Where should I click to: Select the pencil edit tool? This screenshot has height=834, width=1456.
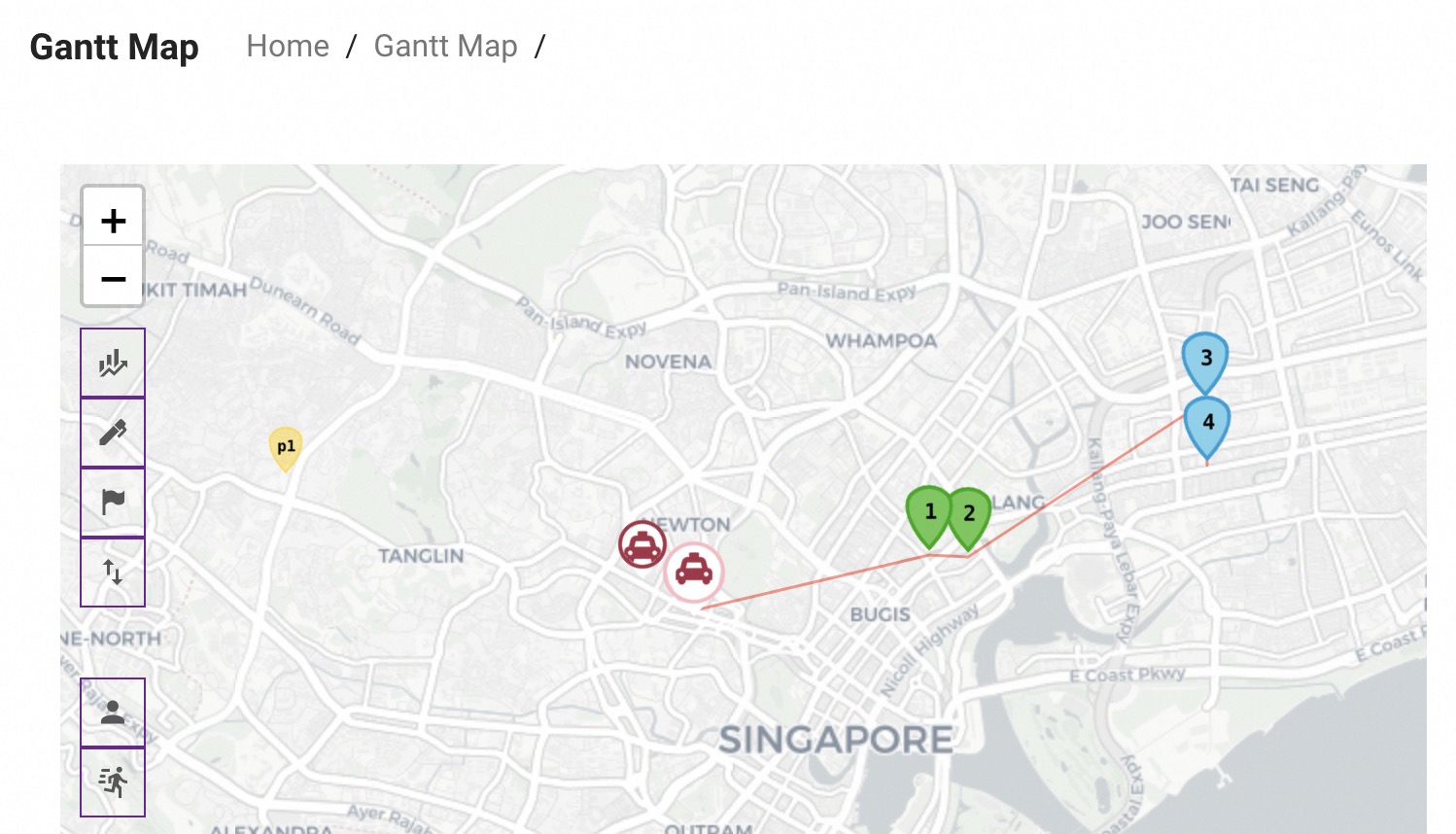[x=113, y=433]
